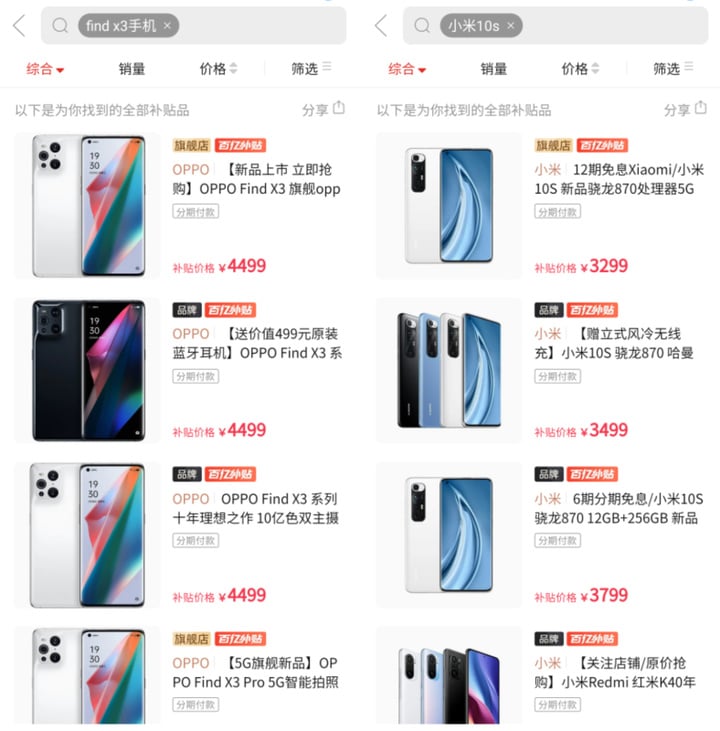Open 小米Redmi 红米K40 listing
720x731 pixels.
click(618, 672)
